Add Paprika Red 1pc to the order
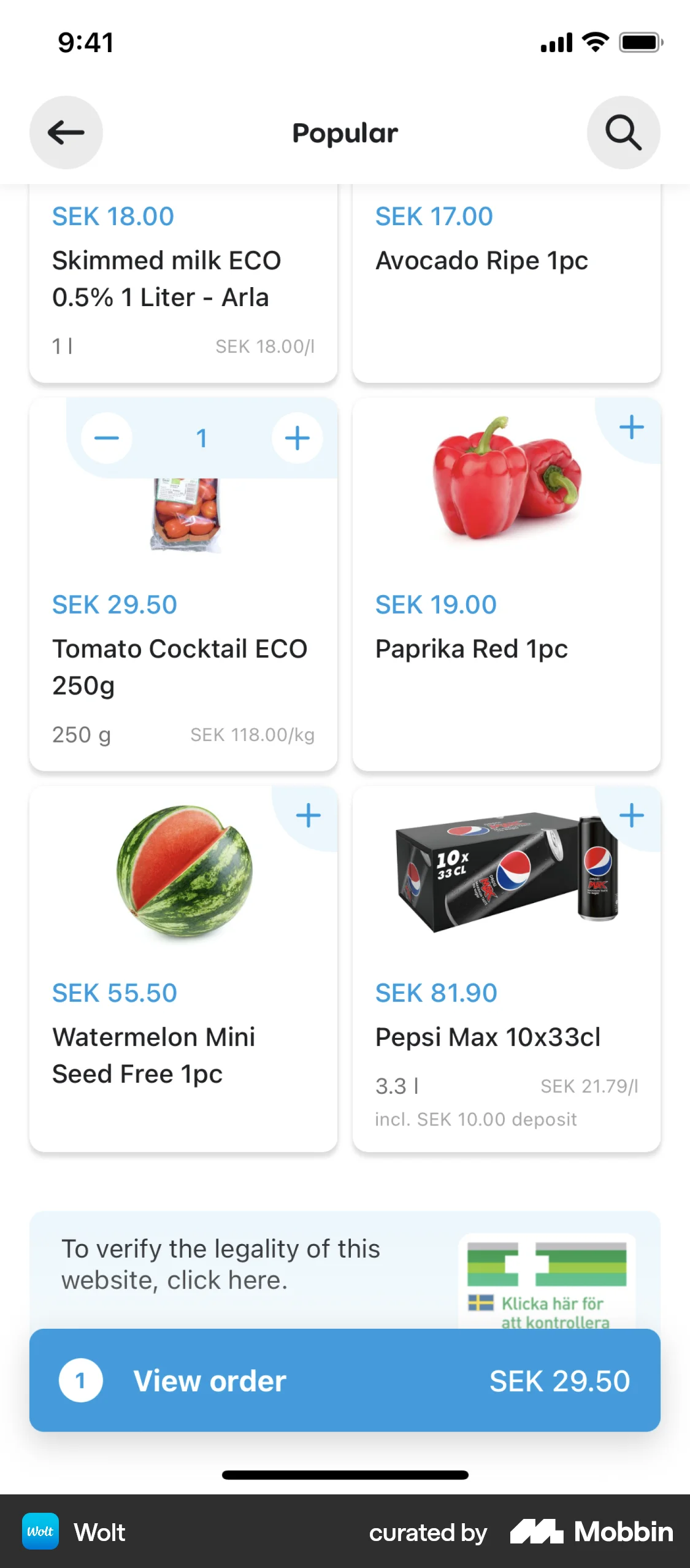Screen dimensions: 690x1568 [x=631, y=428]
